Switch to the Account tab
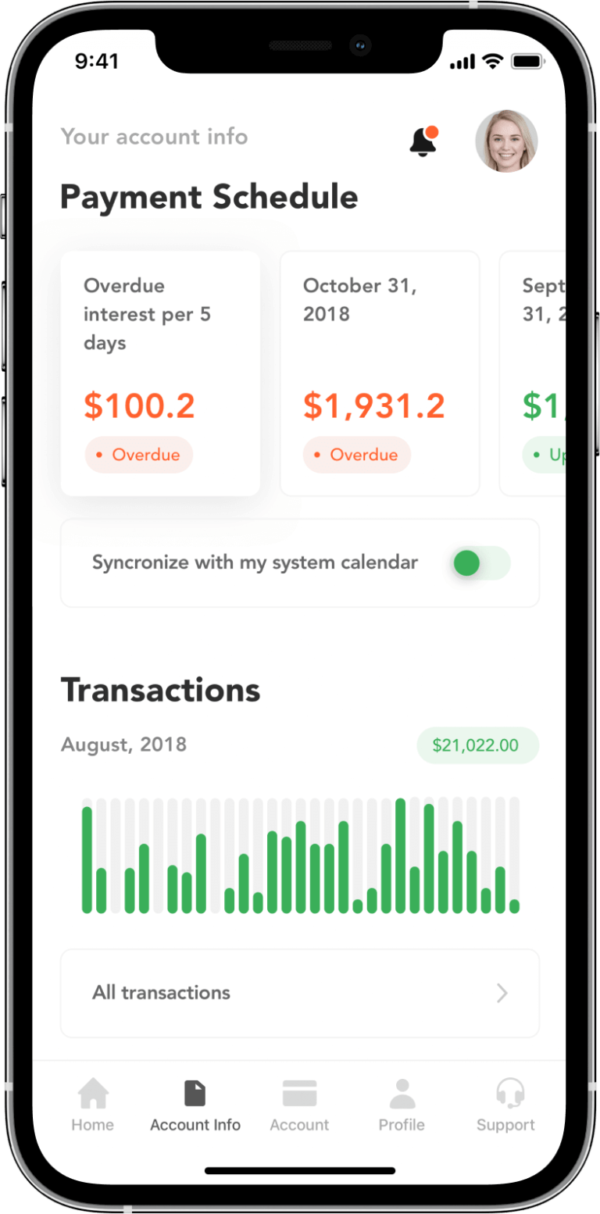This screenshot has width=600, height=1214. coord(299,1105)
